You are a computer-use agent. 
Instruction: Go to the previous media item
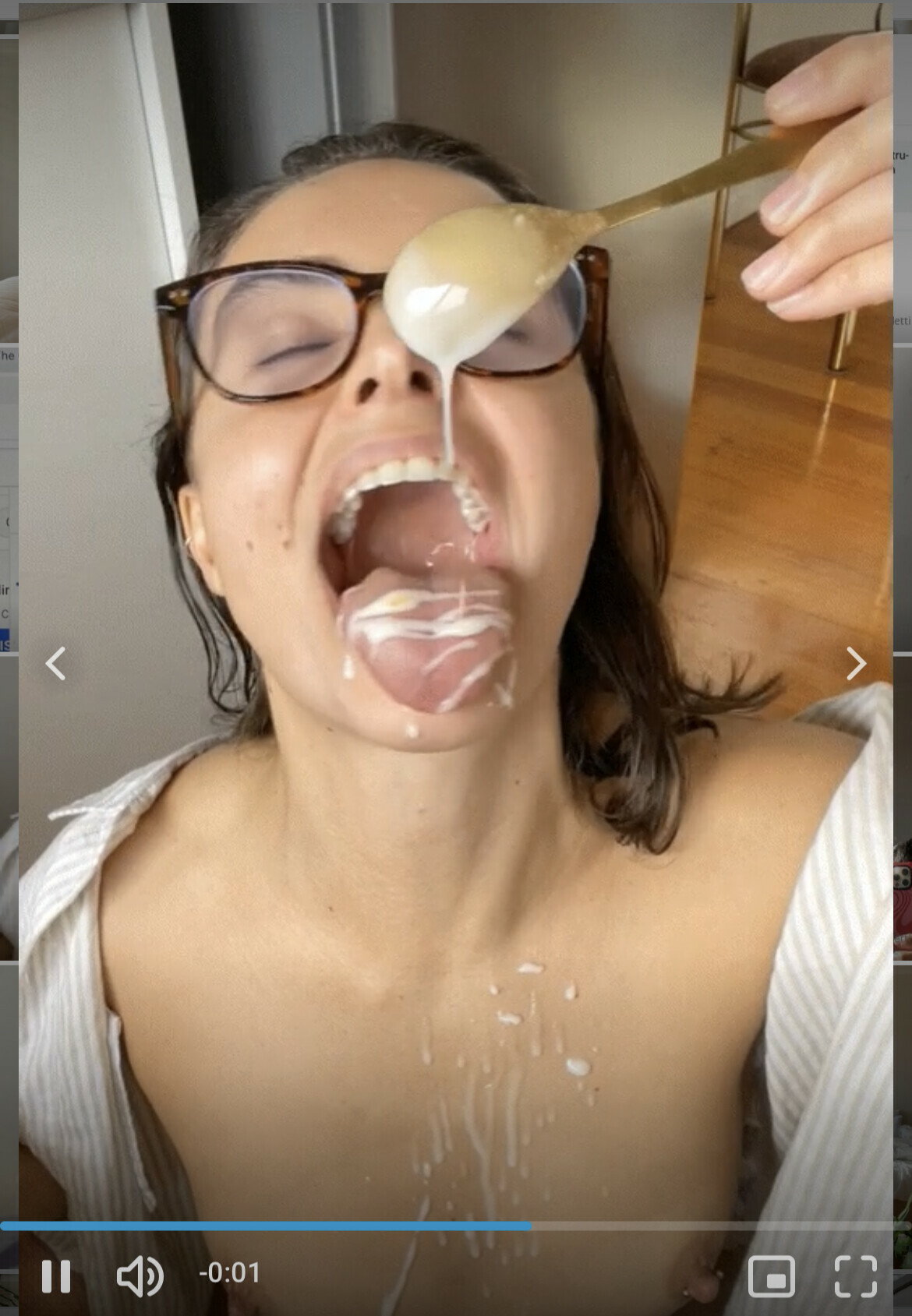coord(55,664)
